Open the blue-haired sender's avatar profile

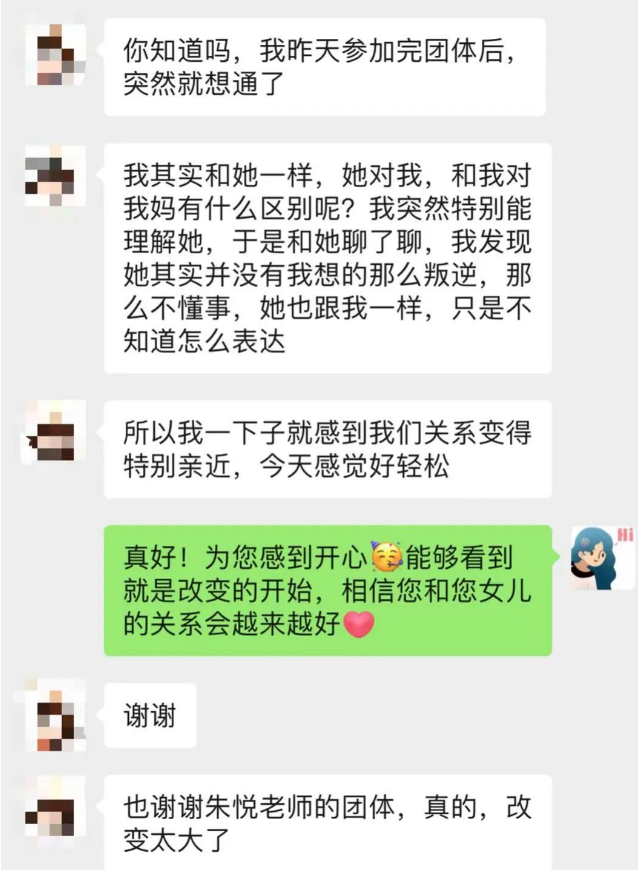click(601, 556)
